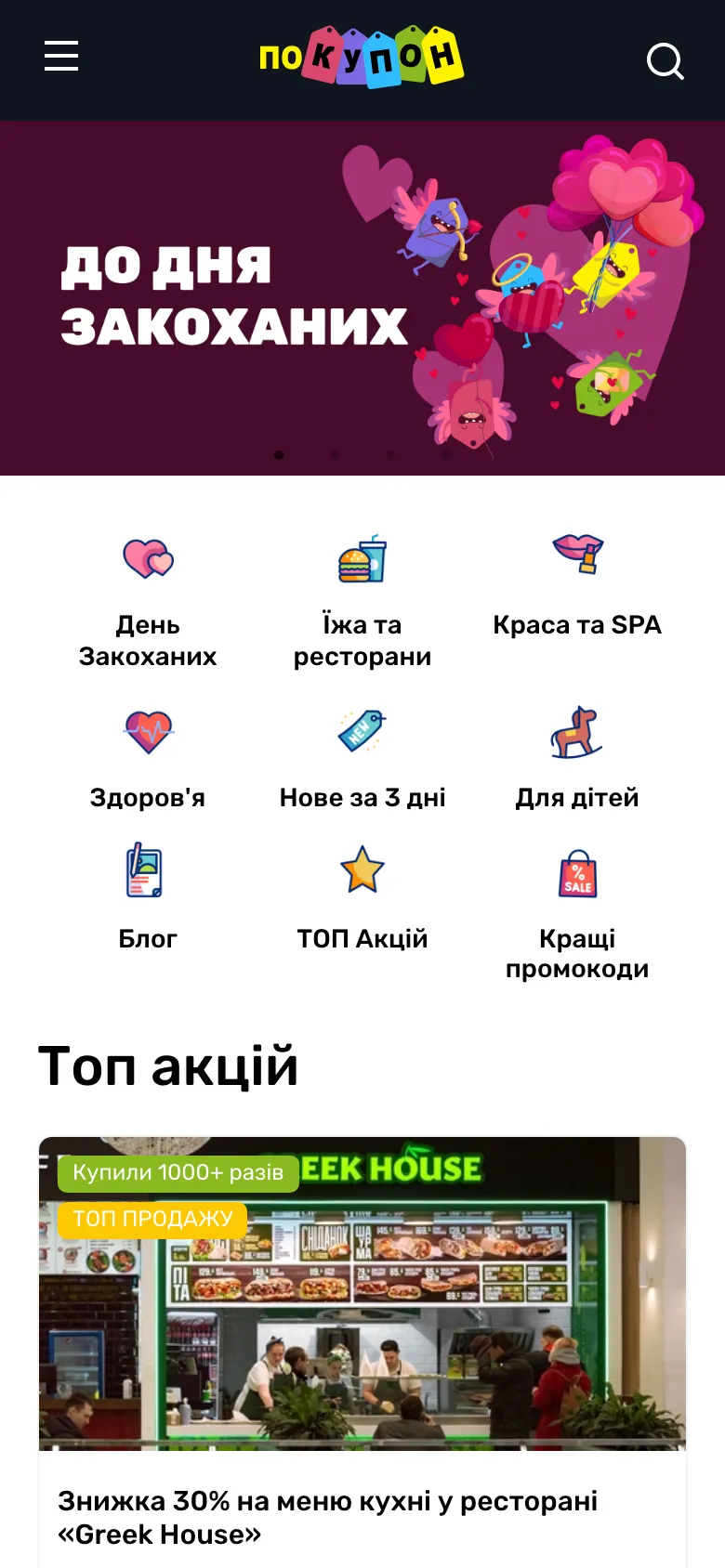The height and width of the screenshot is (1568, 725).
Task: Select the ТОП Акцій star icon
Action: click(x=362, y=871)
